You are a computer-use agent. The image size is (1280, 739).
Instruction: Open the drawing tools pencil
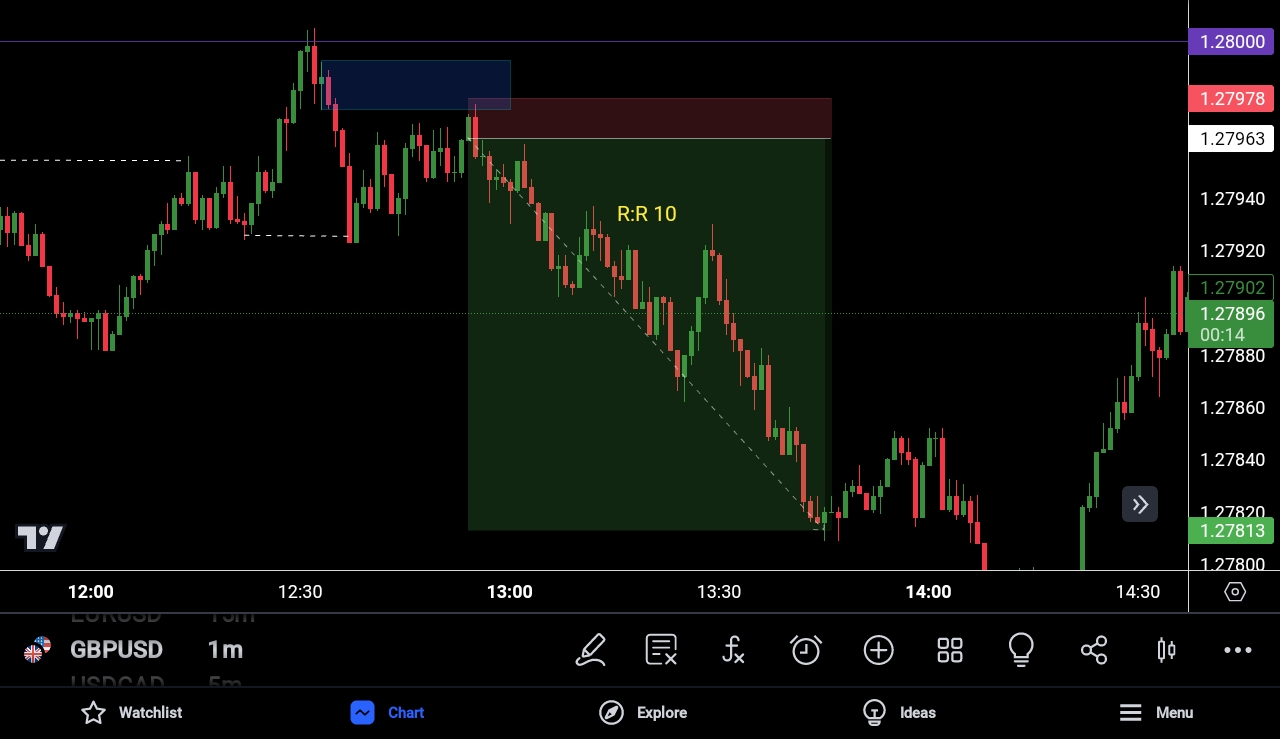(591, 650)
